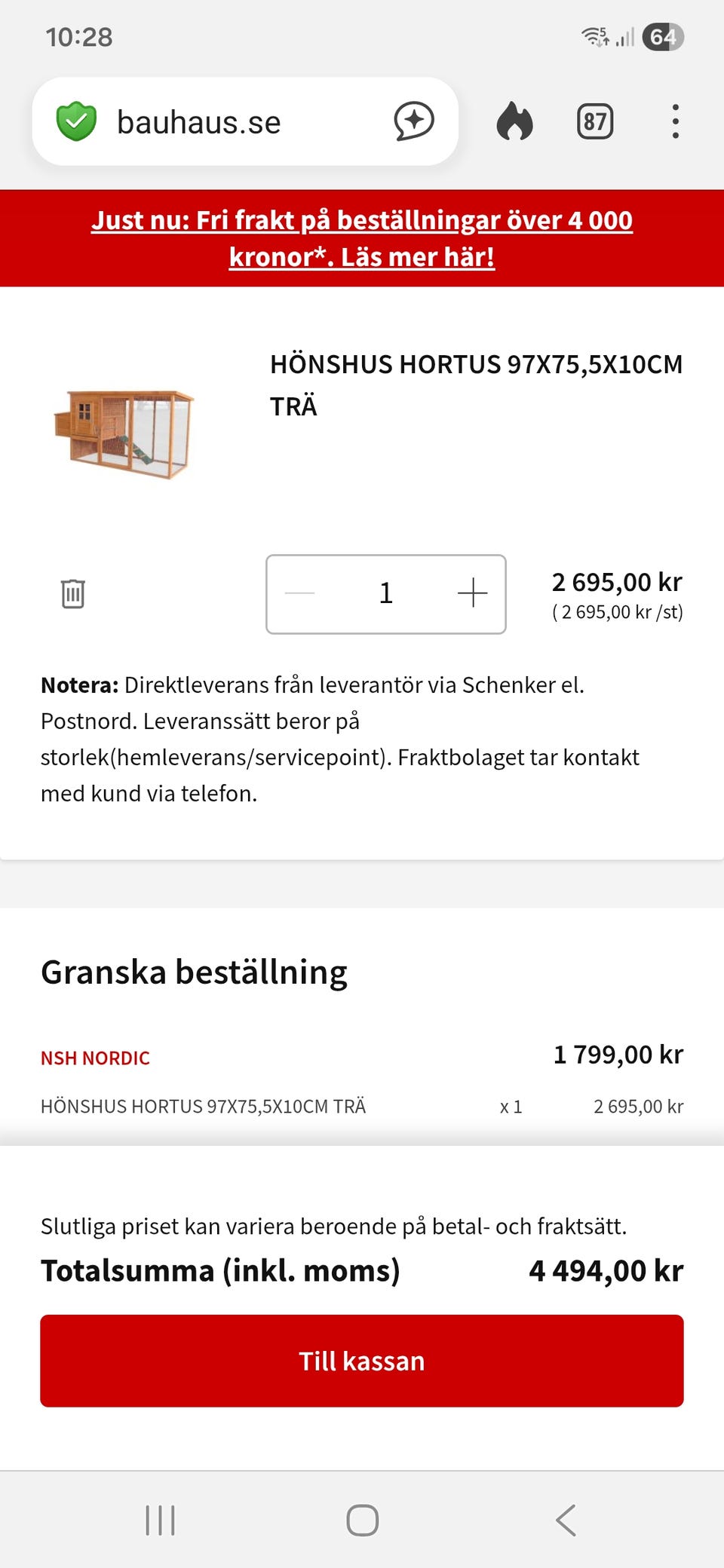Image resolution: width=724 pixels, height=1568 pixels.
Task: Increase item quantity with the plus control
Action: click(473, 593)
